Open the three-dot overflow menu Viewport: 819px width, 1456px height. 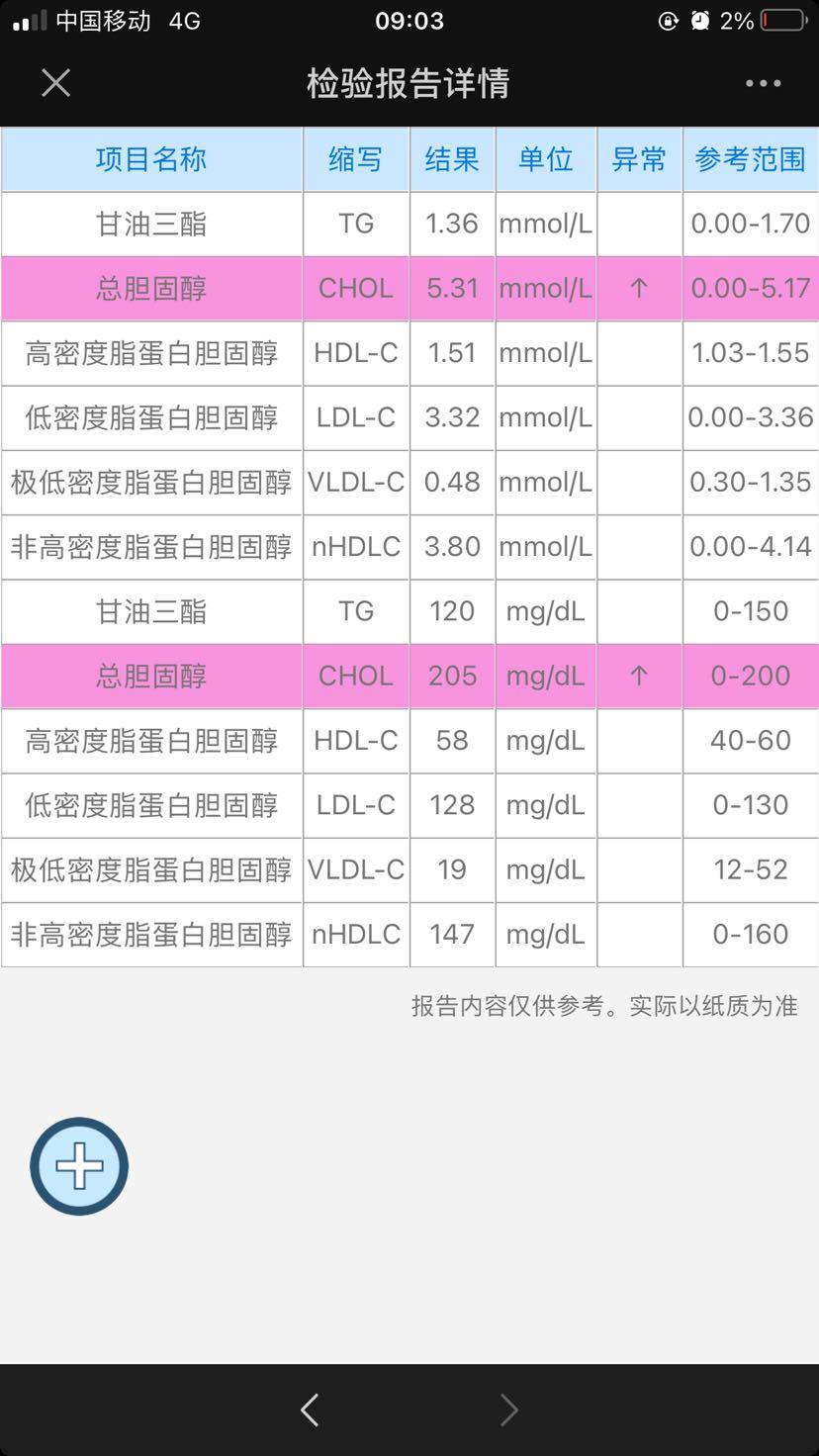pyautogui.click(x=763, y=83)
